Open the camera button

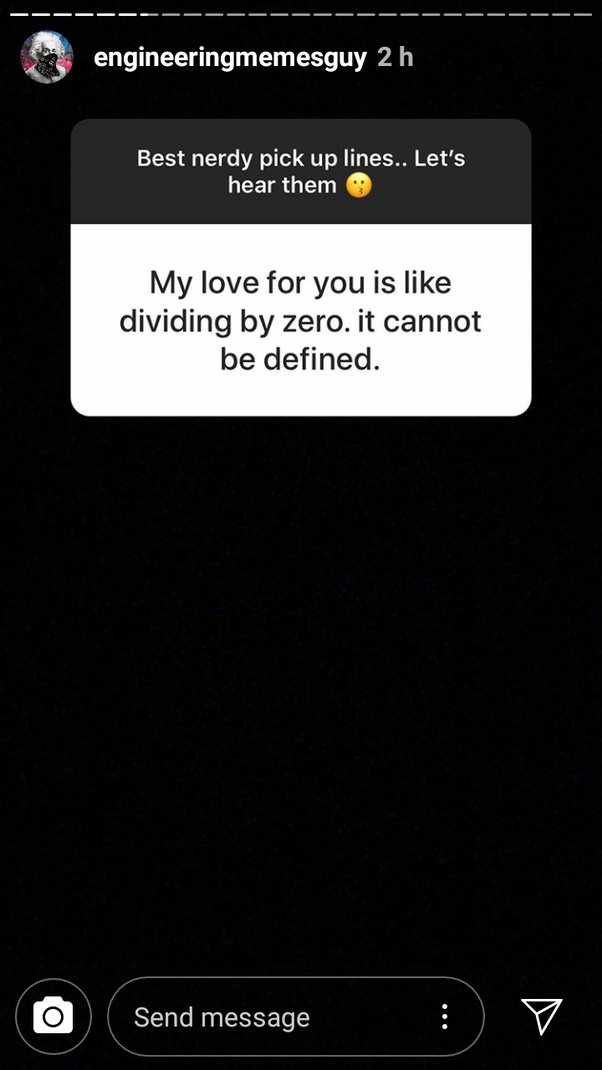click(53, 1017)
